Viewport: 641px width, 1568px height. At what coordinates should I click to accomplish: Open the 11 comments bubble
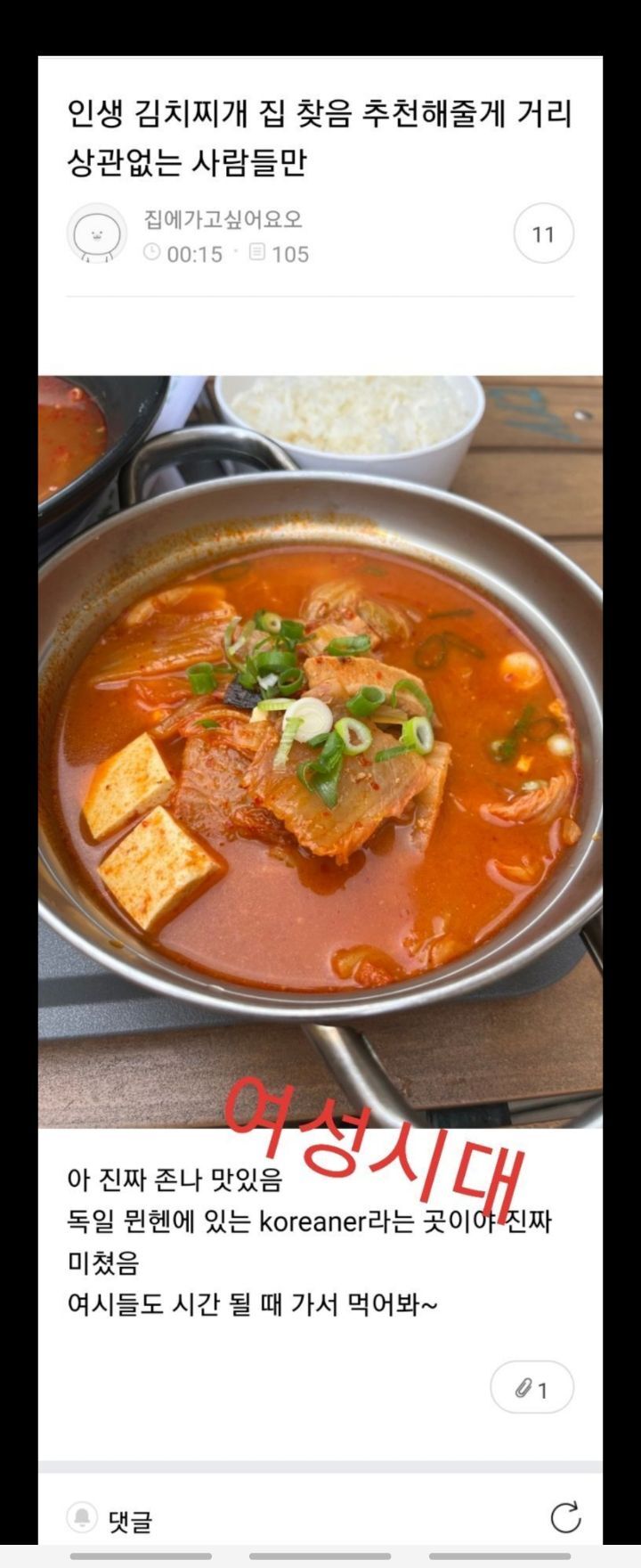(x=543, y=234)
